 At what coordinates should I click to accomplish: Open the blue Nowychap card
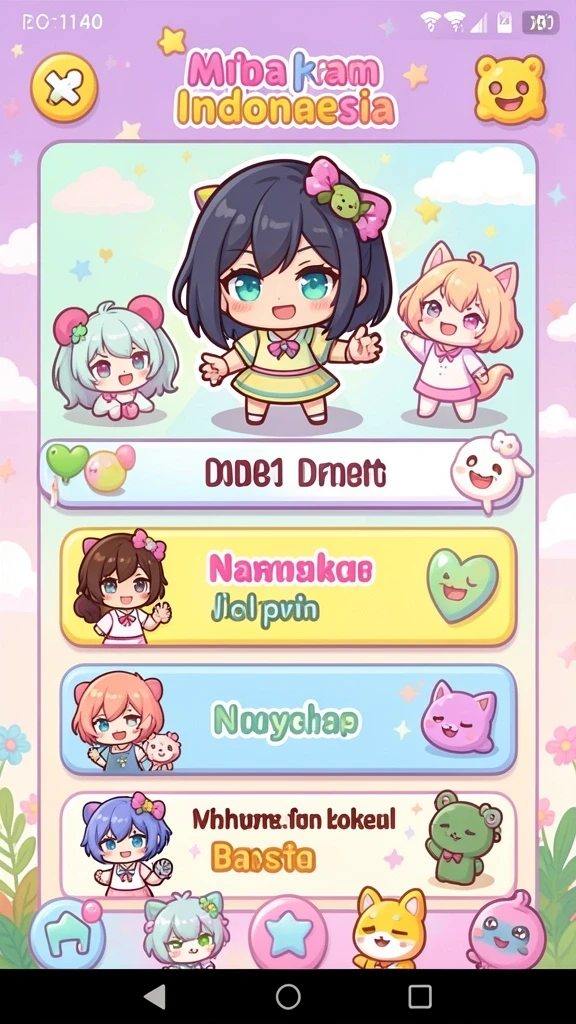click(288, 720)
